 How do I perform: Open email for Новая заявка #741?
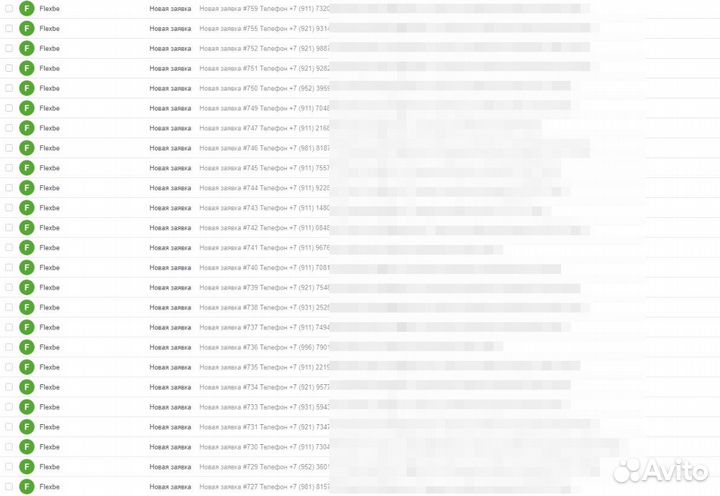264,247
